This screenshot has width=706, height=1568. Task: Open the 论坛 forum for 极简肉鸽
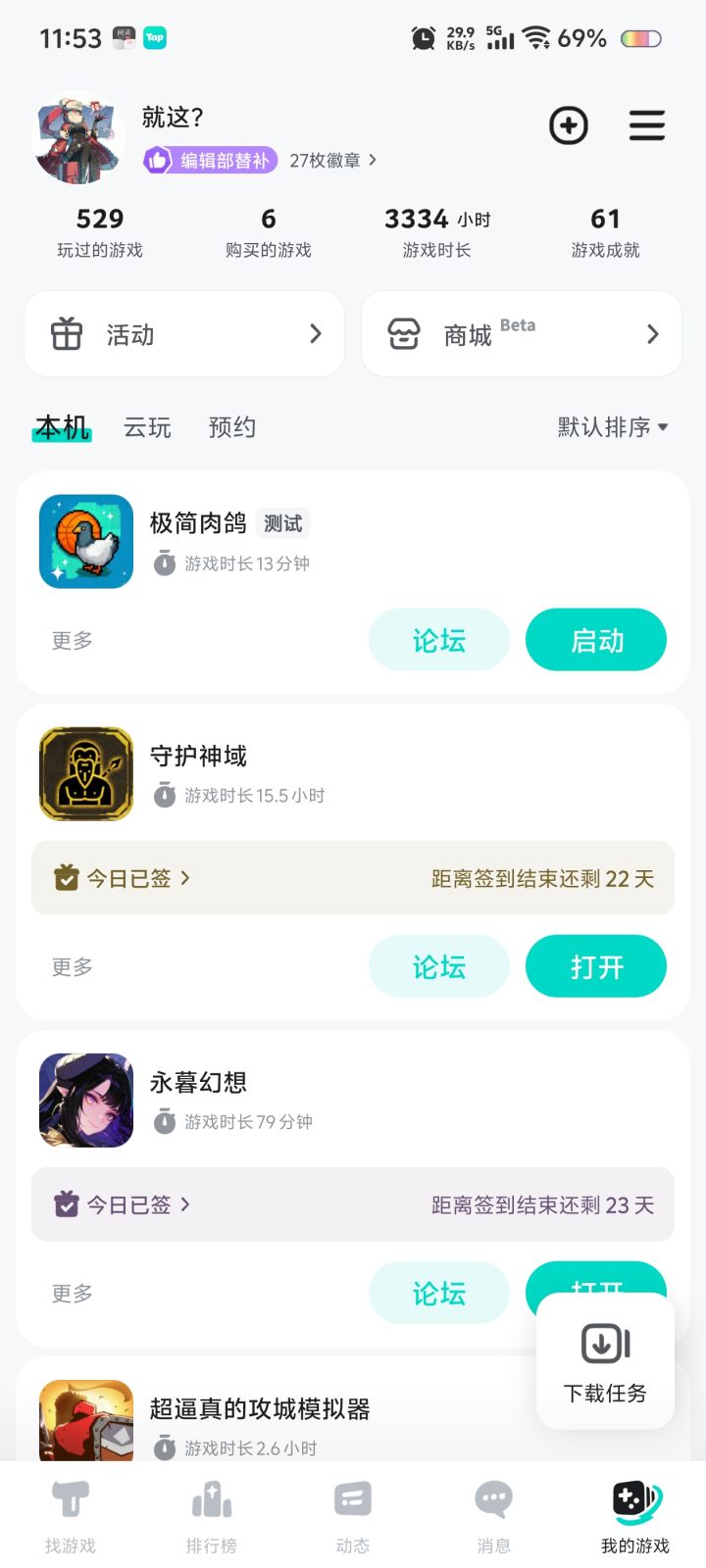point(438,641)
